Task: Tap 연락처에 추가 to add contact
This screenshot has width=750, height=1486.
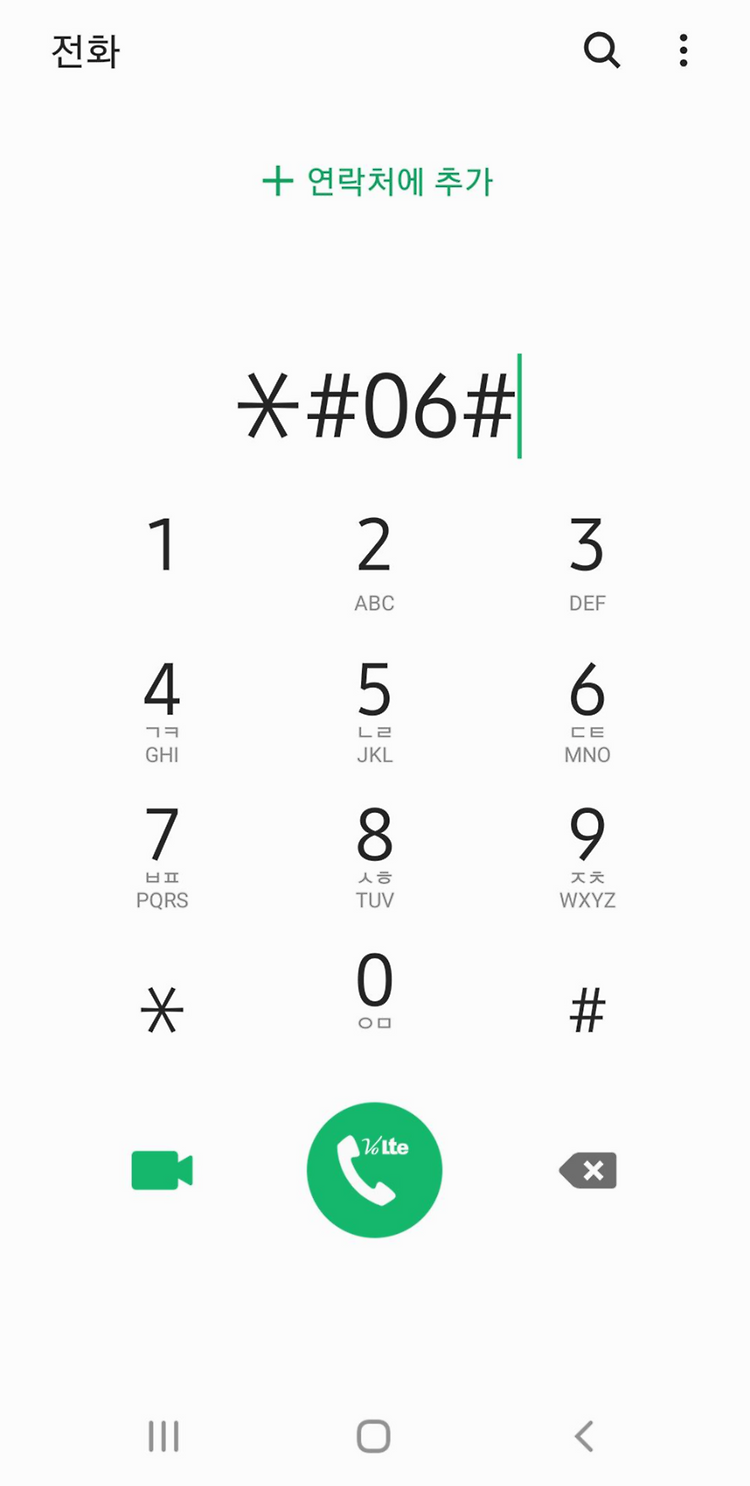Action: 377,181
